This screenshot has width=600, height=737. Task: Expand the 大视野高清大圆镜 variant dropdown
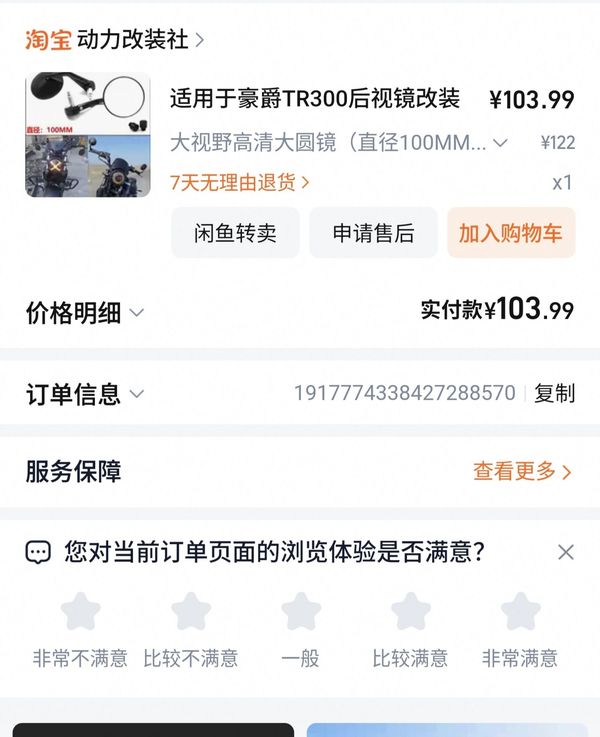point(501,143)
